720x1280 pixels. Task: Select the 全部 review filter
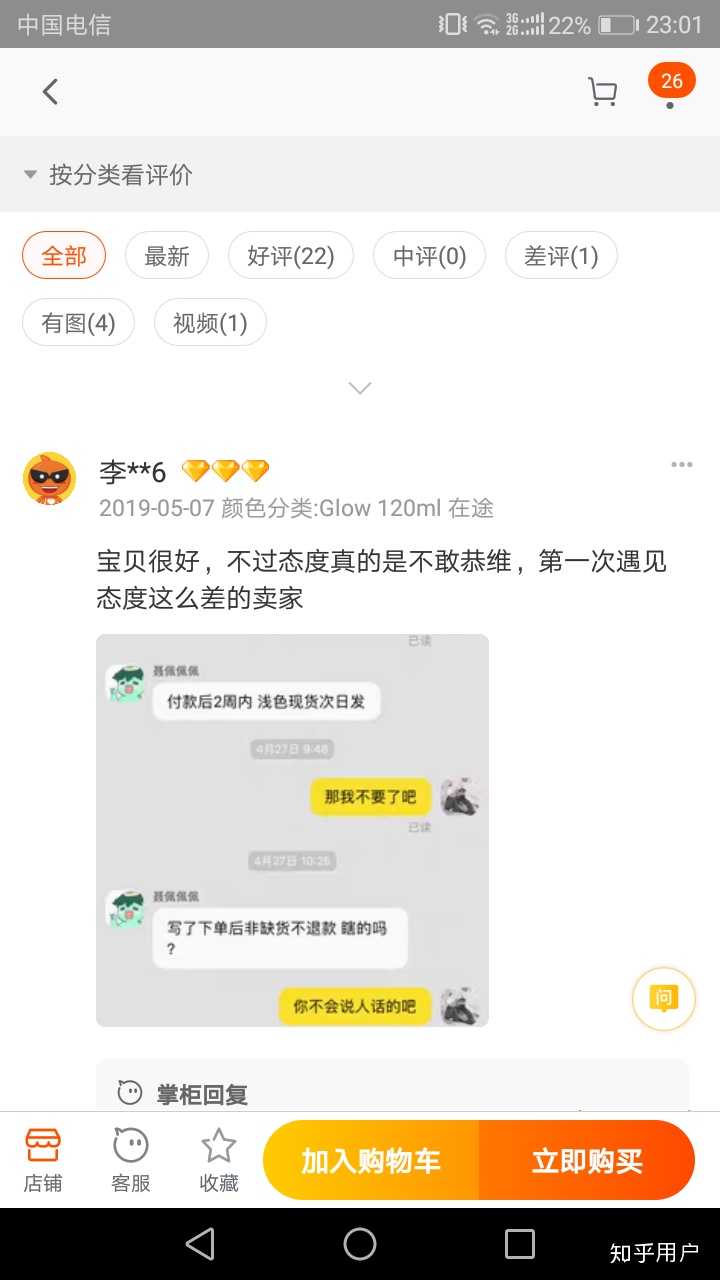[64, 256]
